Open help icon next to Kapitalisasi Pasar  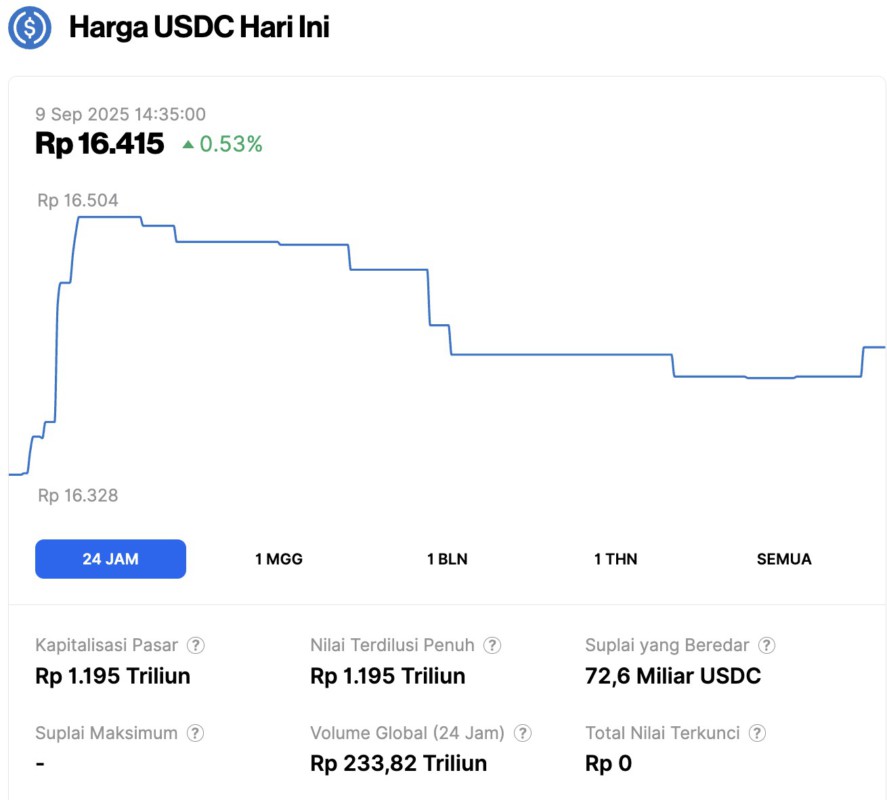197,646
